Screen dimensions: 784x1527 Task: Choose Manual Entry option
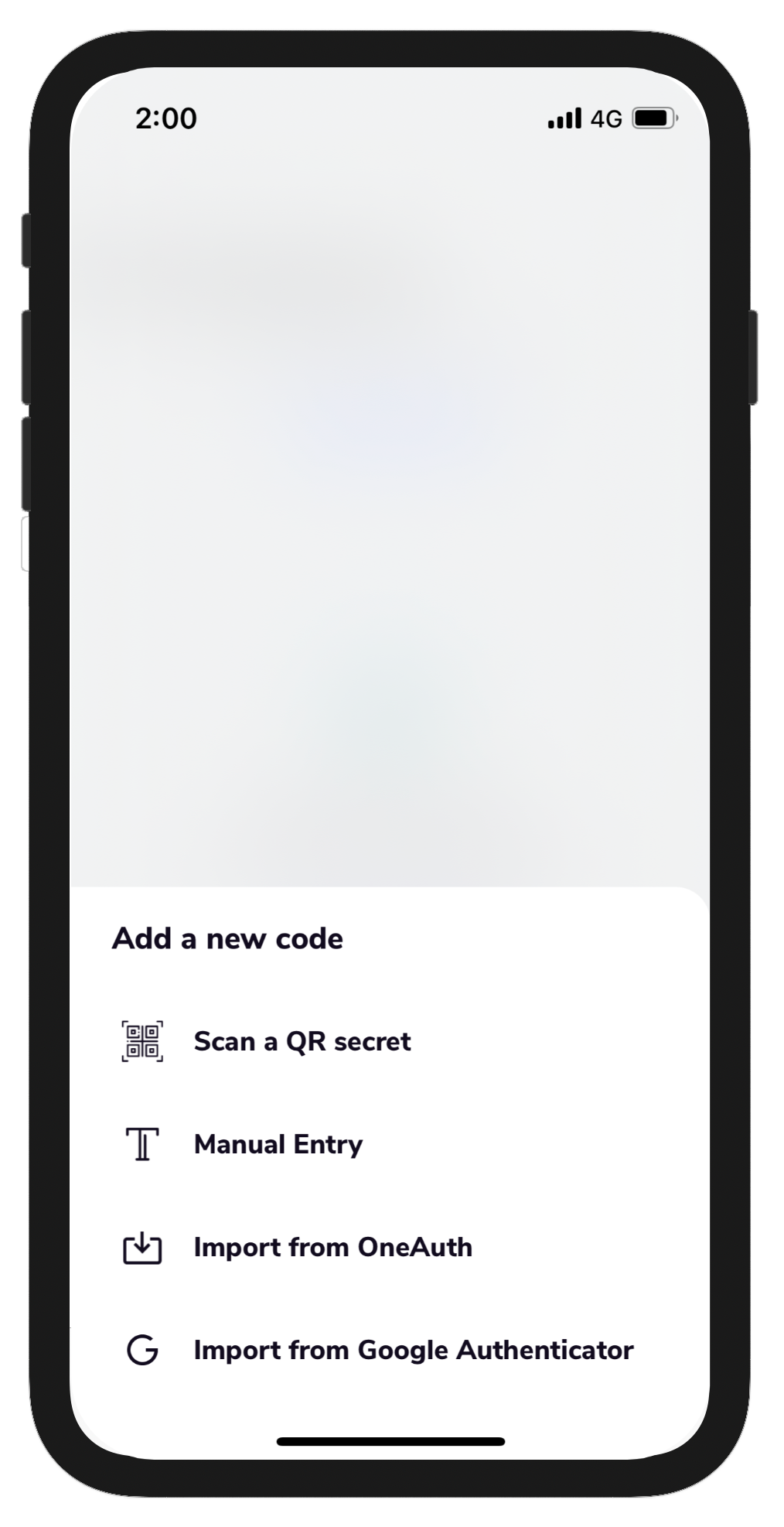[278, 1144]
